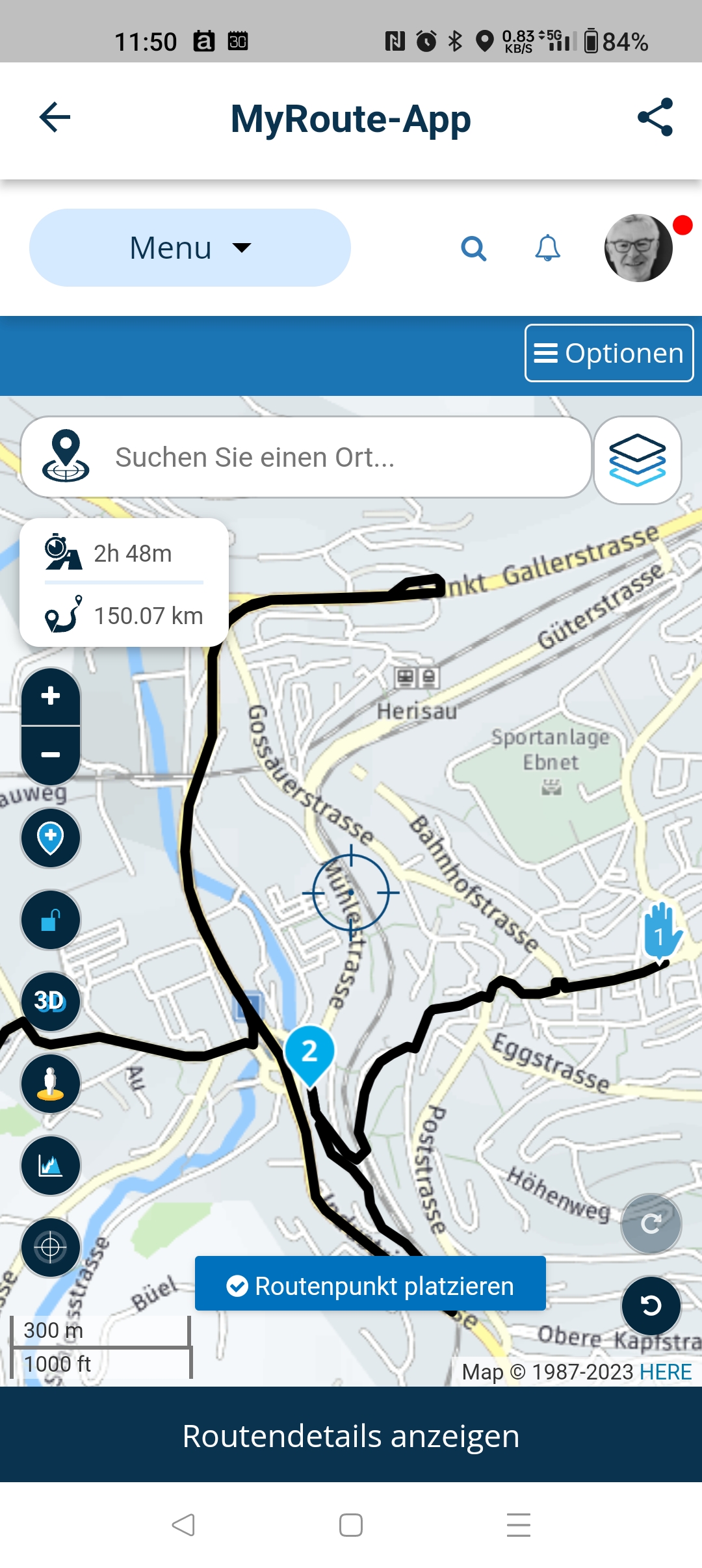Image resolution: width=702 pixels, height=1568 pixels.
Task: Open the profile avatar
Action: pos(638,248)
